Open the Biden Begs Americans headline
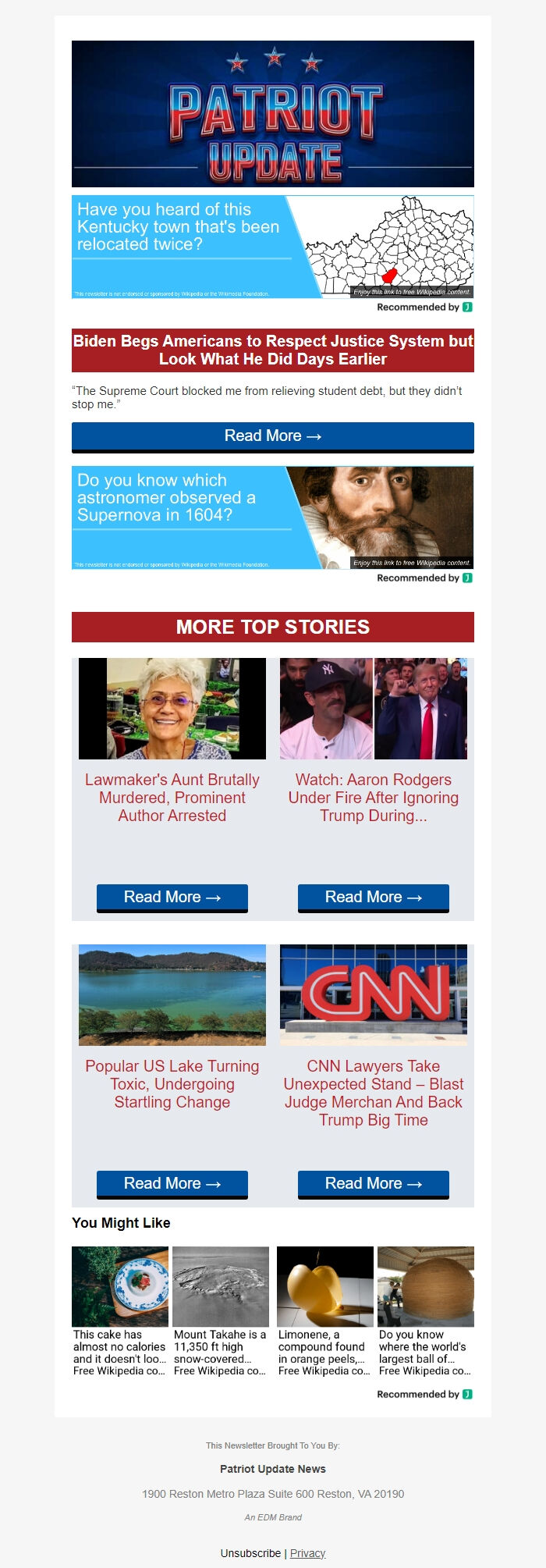 272,350
